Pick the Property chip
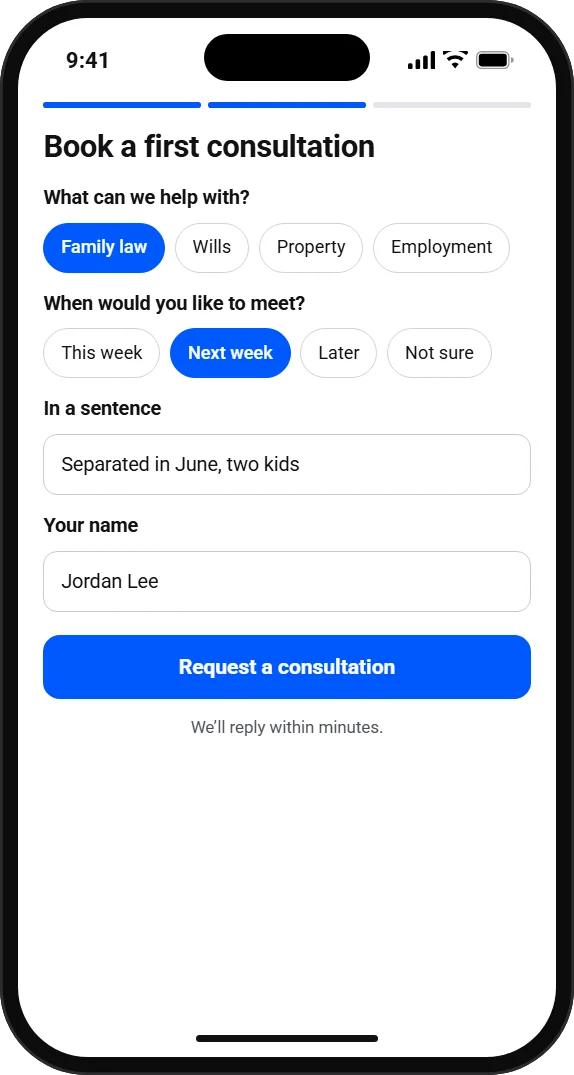The height and width of the screenshot is (1075, 574). [311, 247]
